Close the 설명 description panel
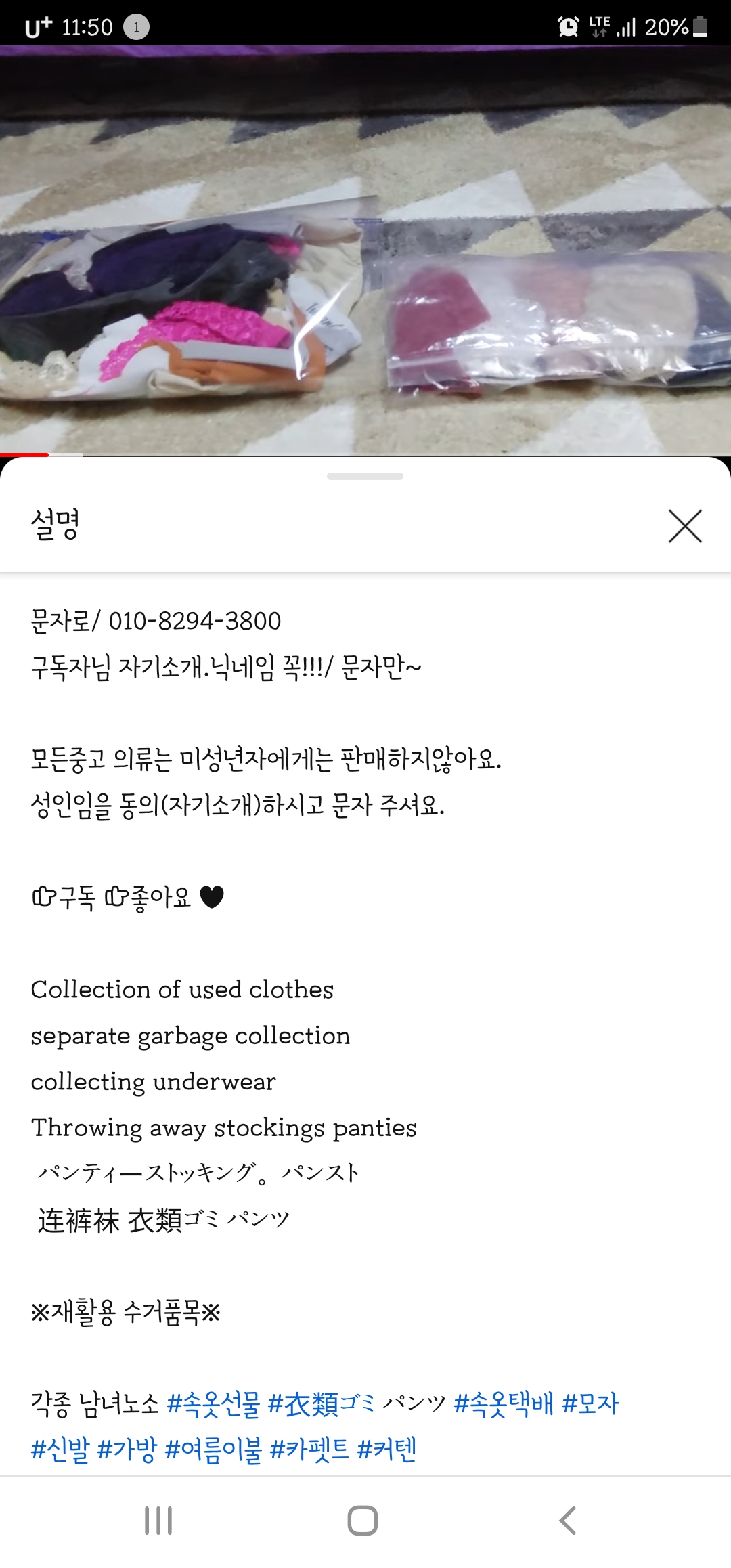 pos(685,526)
